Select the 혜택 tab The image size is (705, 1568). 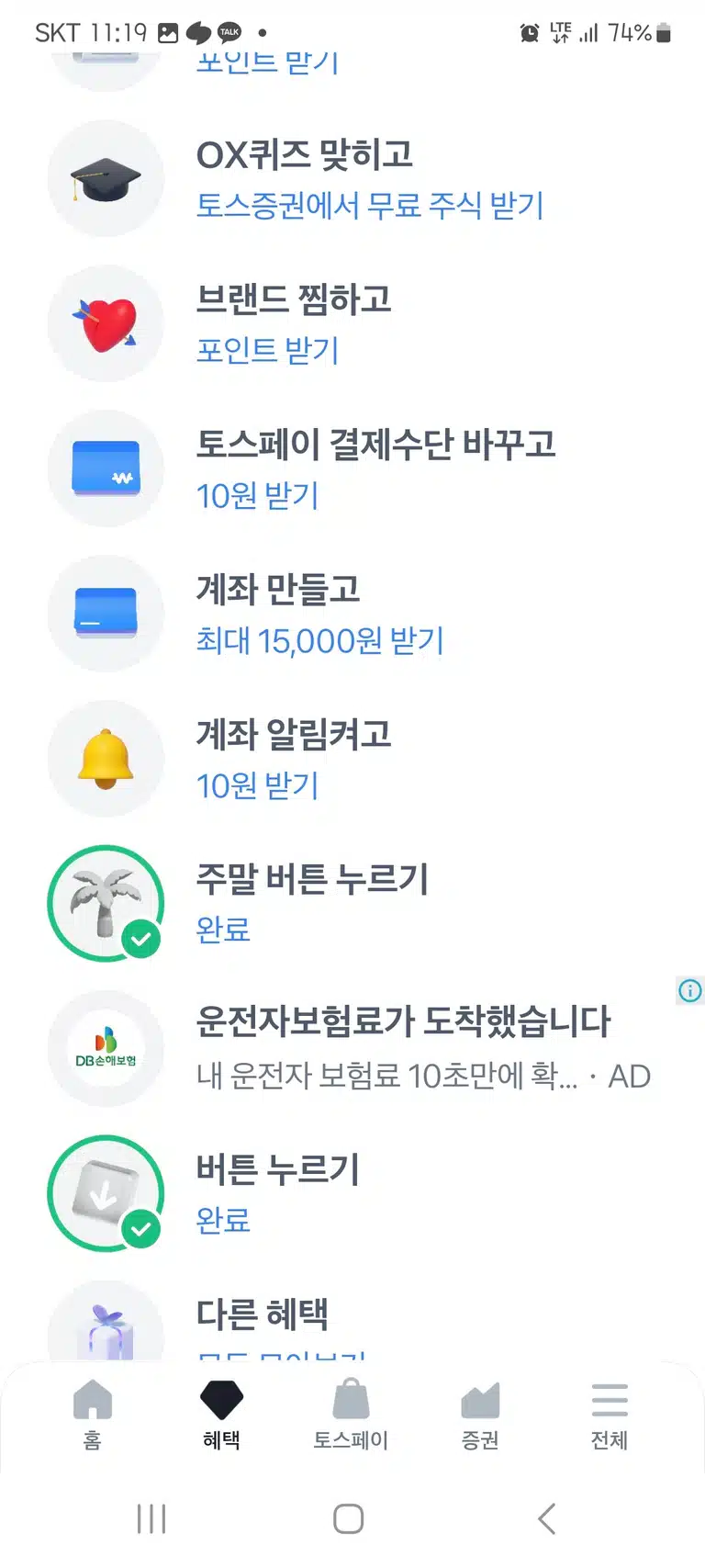pos(221,1415)
